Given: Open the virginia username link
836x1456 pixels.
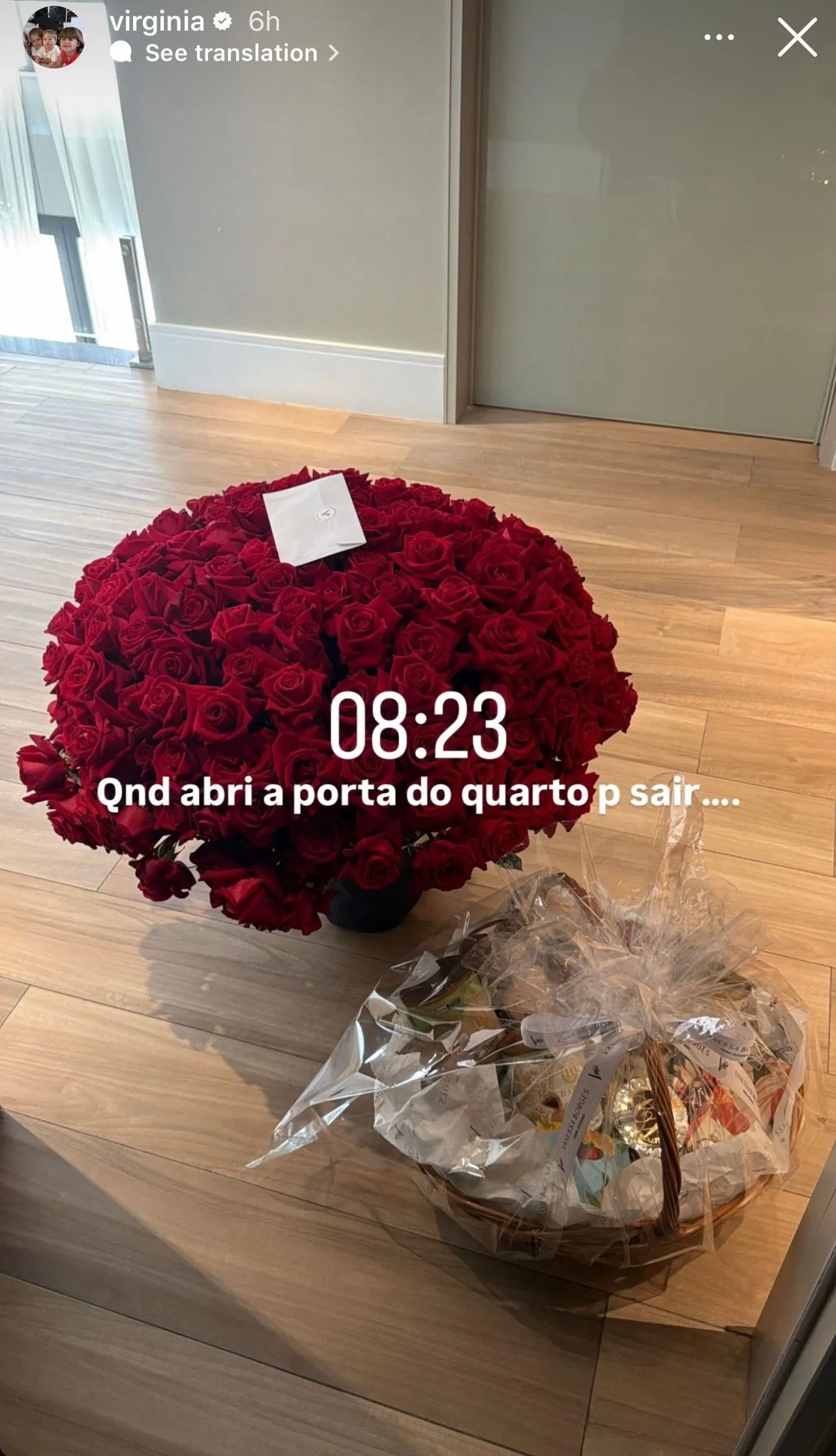Looking at the screenshot, I should tap(157, 22).
